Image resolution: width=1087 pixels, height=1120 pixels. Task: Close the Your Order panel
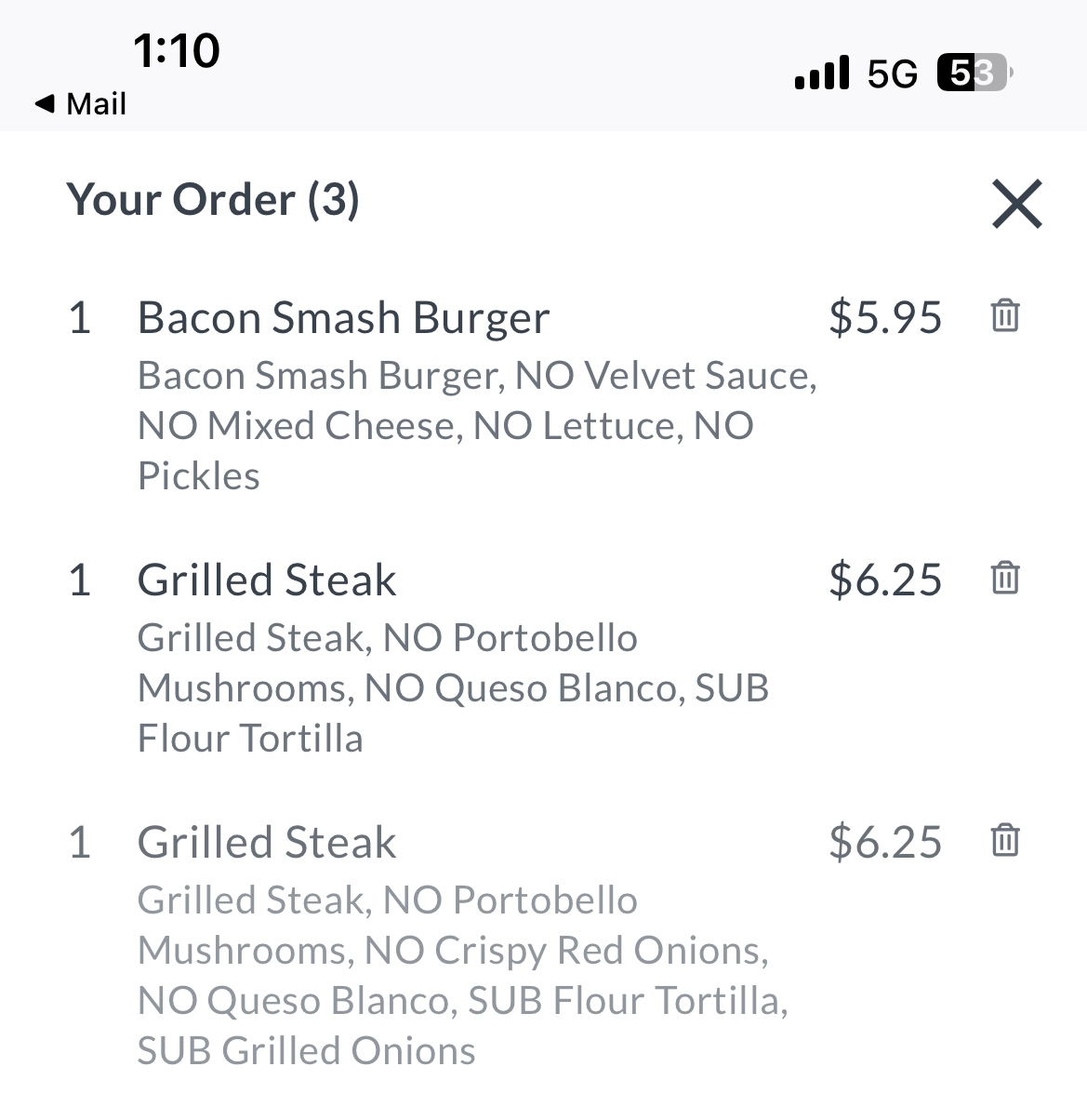1016,204
